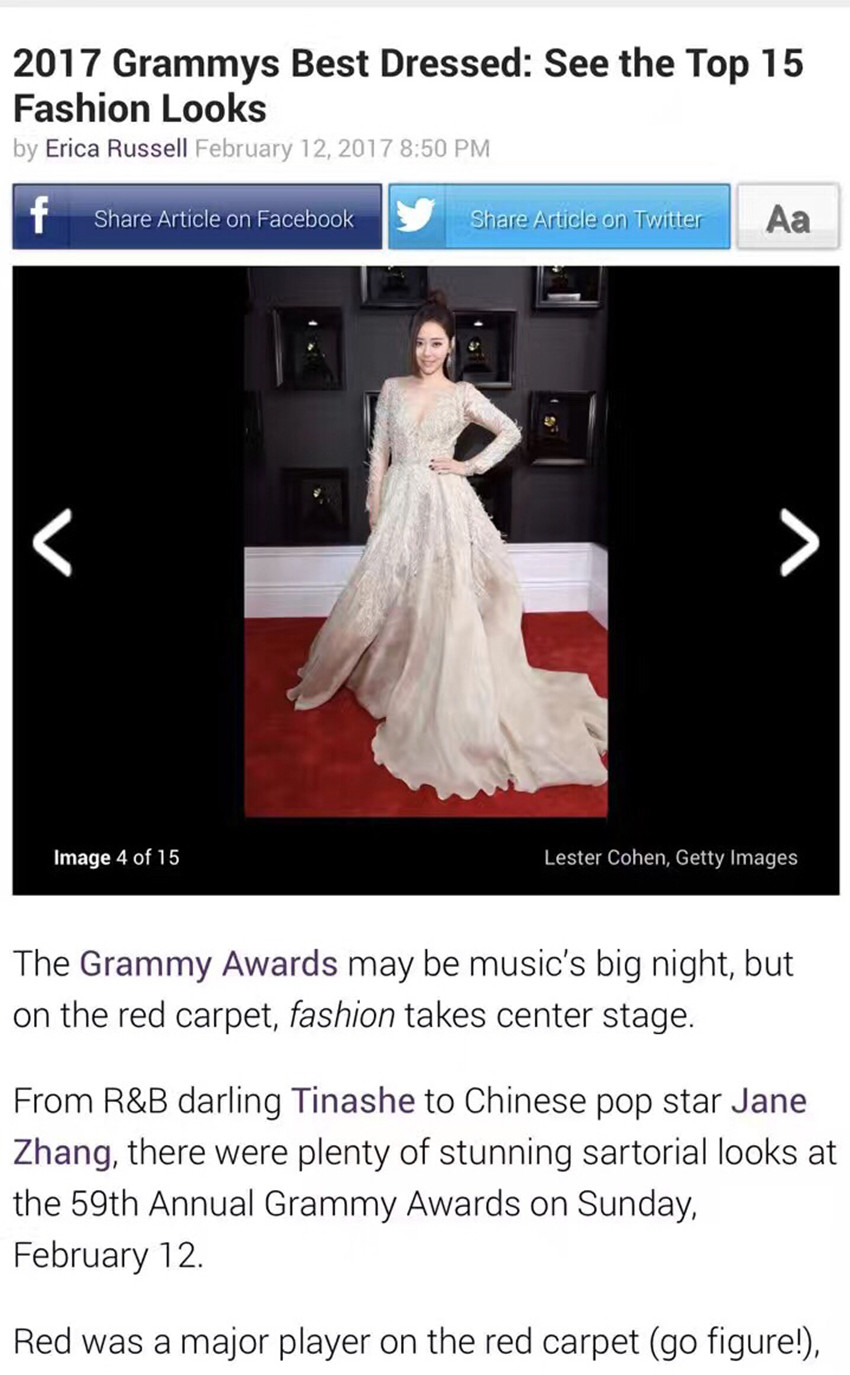850x1375 pixels.
Task: Share Article on Facebook
Action: (x=197, y=217)
